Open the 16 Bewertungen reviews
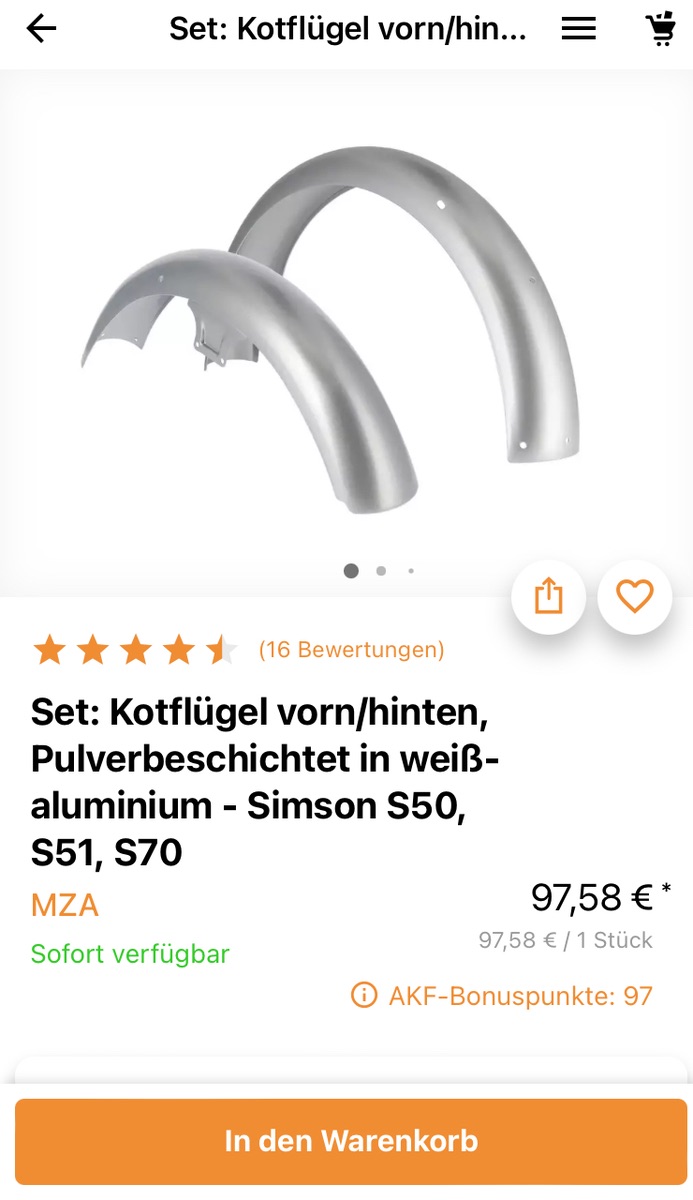The image size is (693, 1200). pos(351,650)
